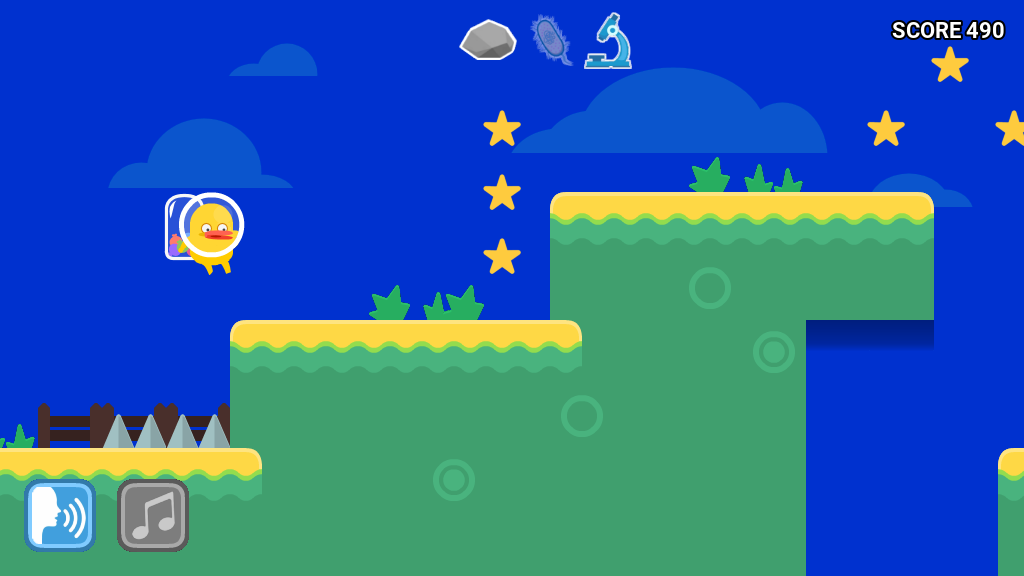Toggle the voice narration button
Screen dimensions: 1024x576
[x=60, y=515]
